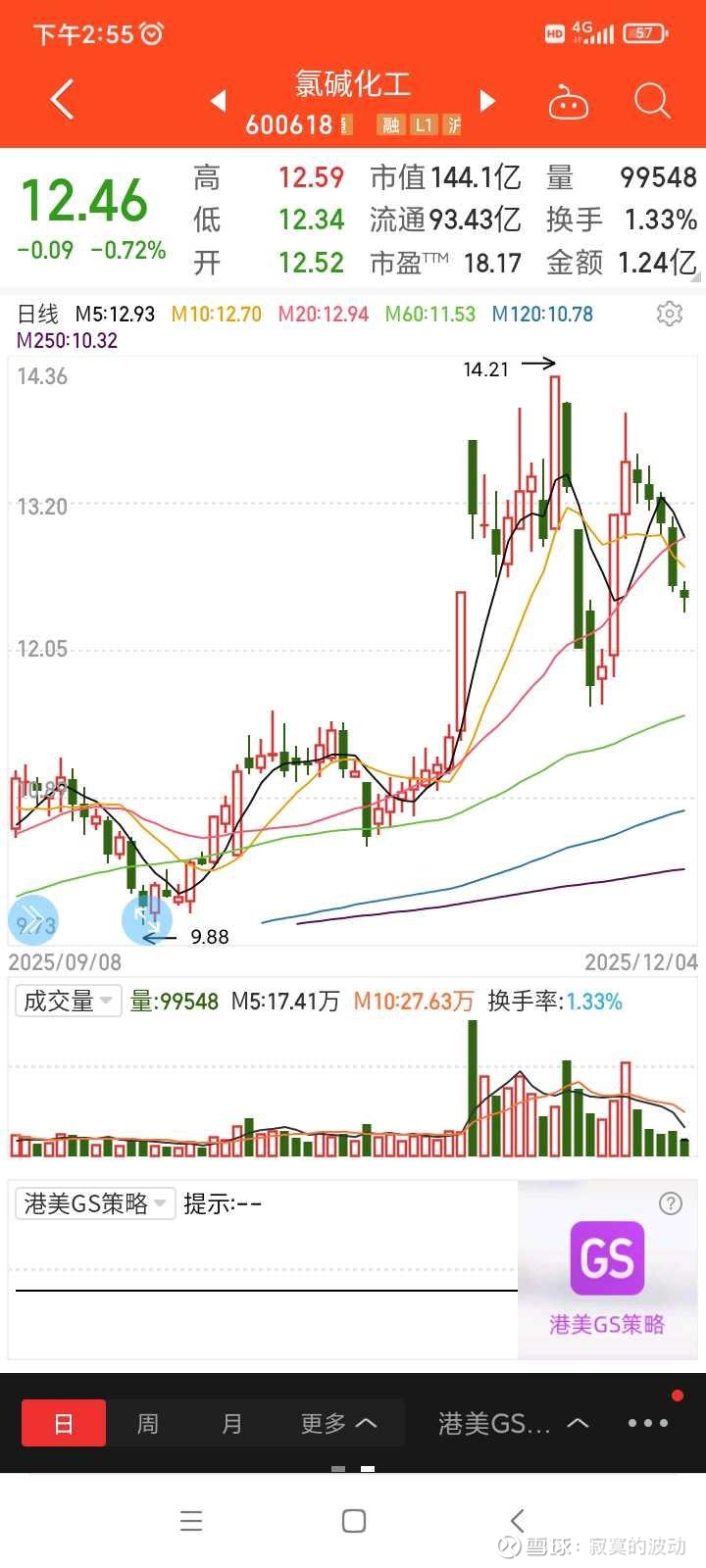
Task: Switch to the previous stock
Action: (x=219, y=100)
